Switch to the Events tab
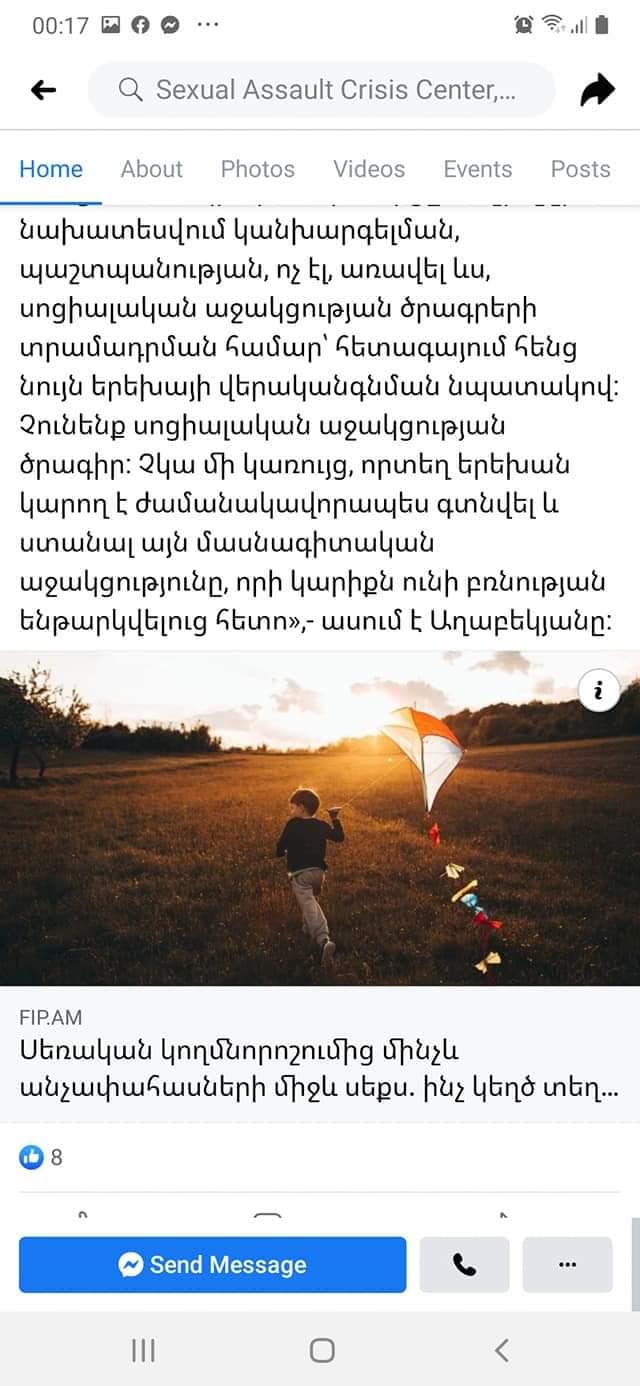Screen dimensions: 640x1386 coord(478,169)
